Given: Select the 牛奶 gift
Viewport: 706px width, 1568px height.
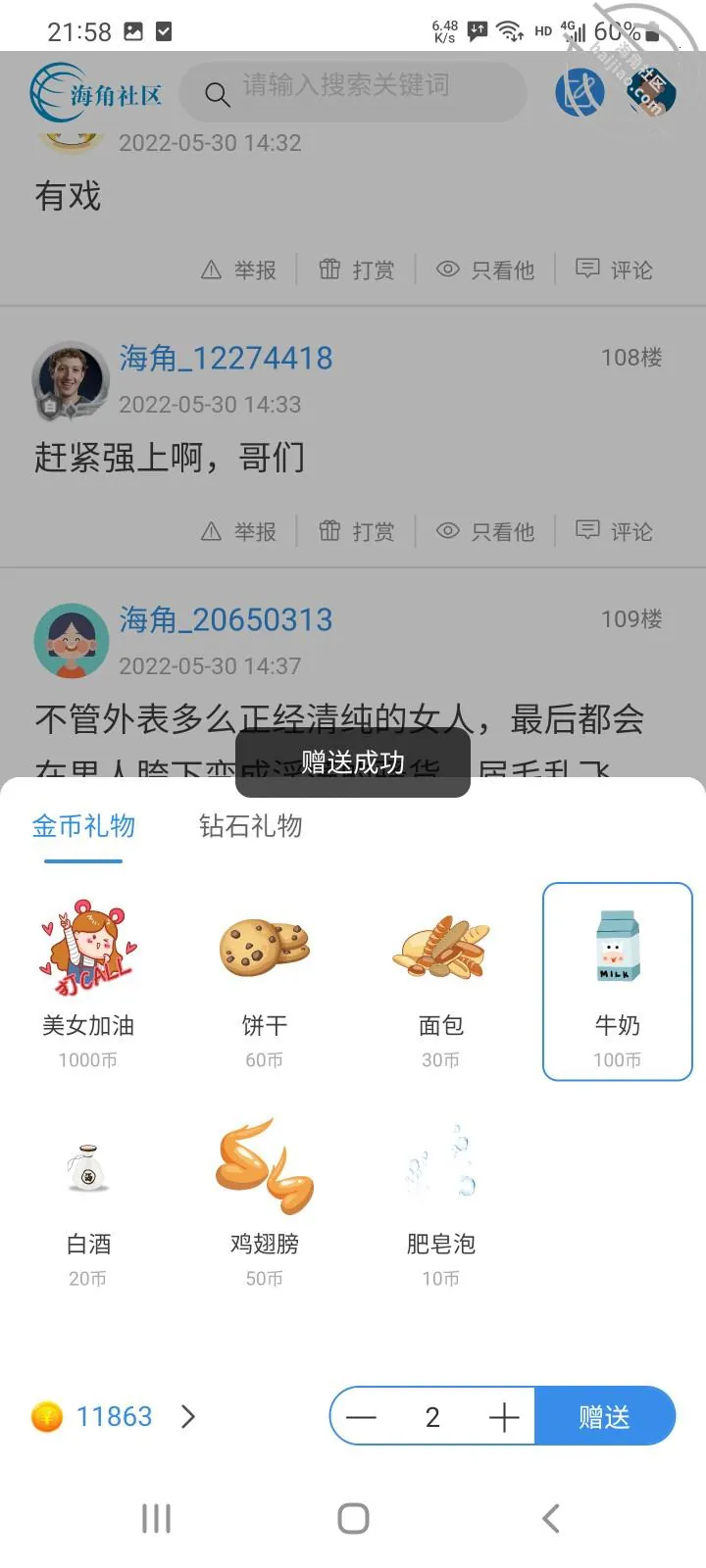Looking at the screenshot, I should [x=618, y=983].
